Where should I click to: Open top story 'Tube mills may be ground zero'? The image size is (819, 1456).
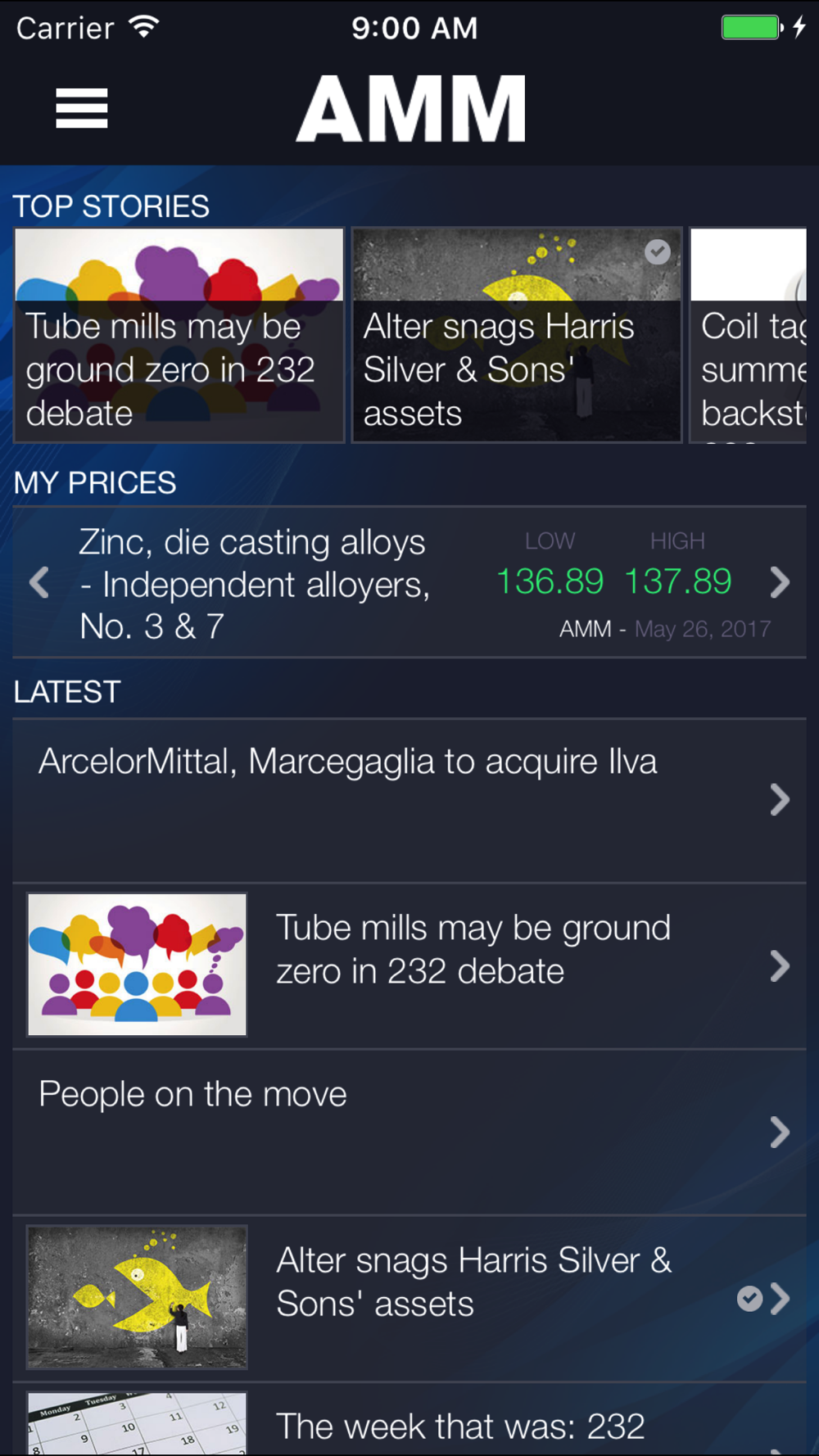179,336
